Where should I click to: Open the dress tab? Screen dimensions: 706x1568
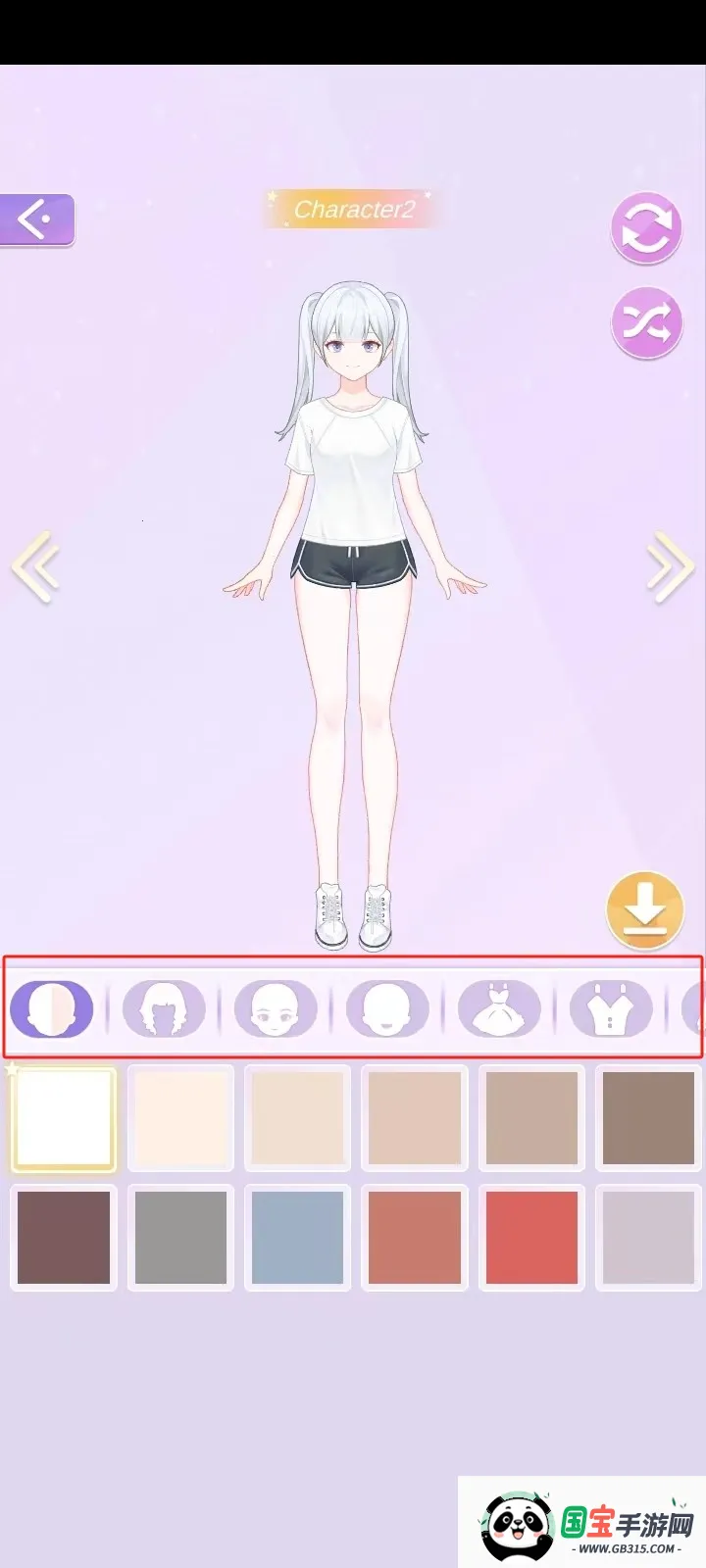tap(499, 1007)
